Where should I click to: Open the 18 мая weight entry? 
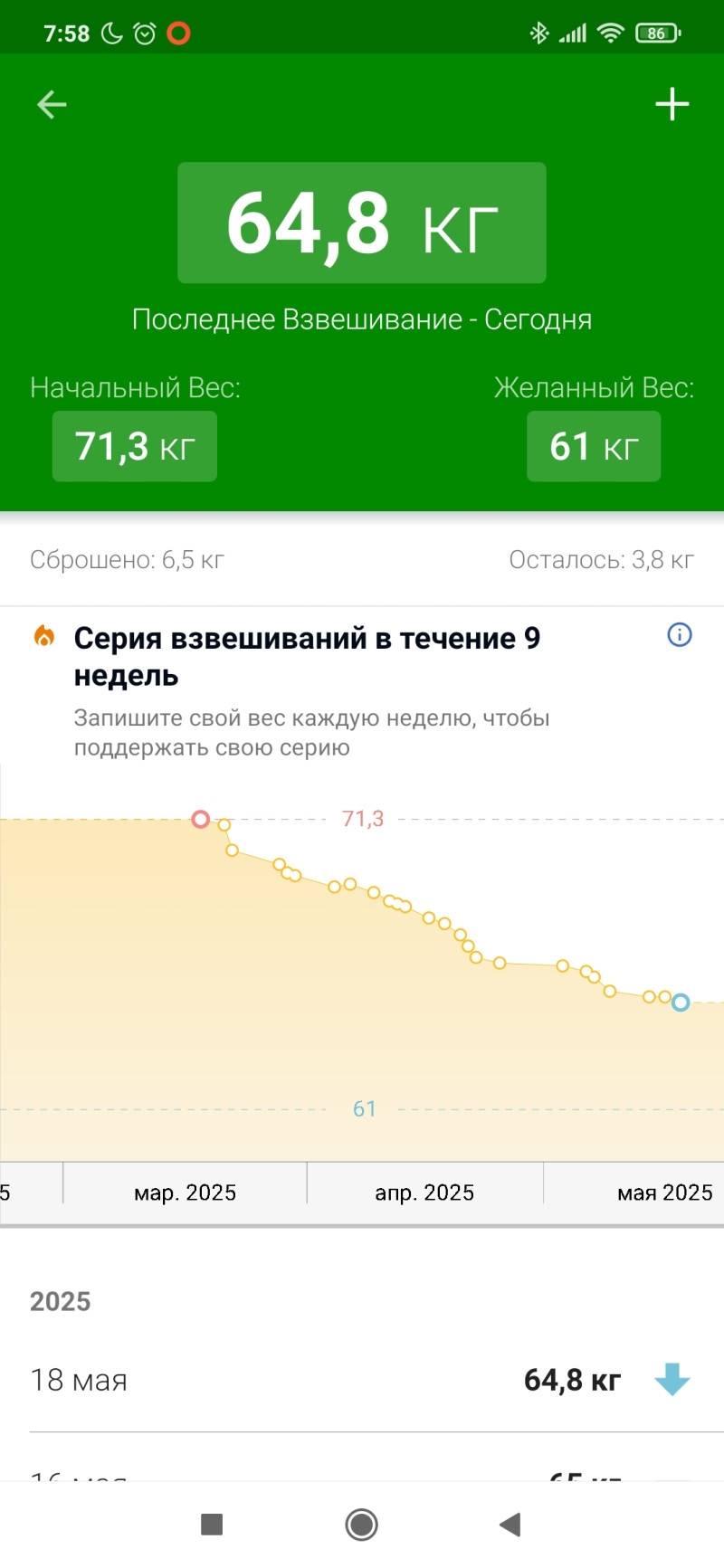[362, 1380]
